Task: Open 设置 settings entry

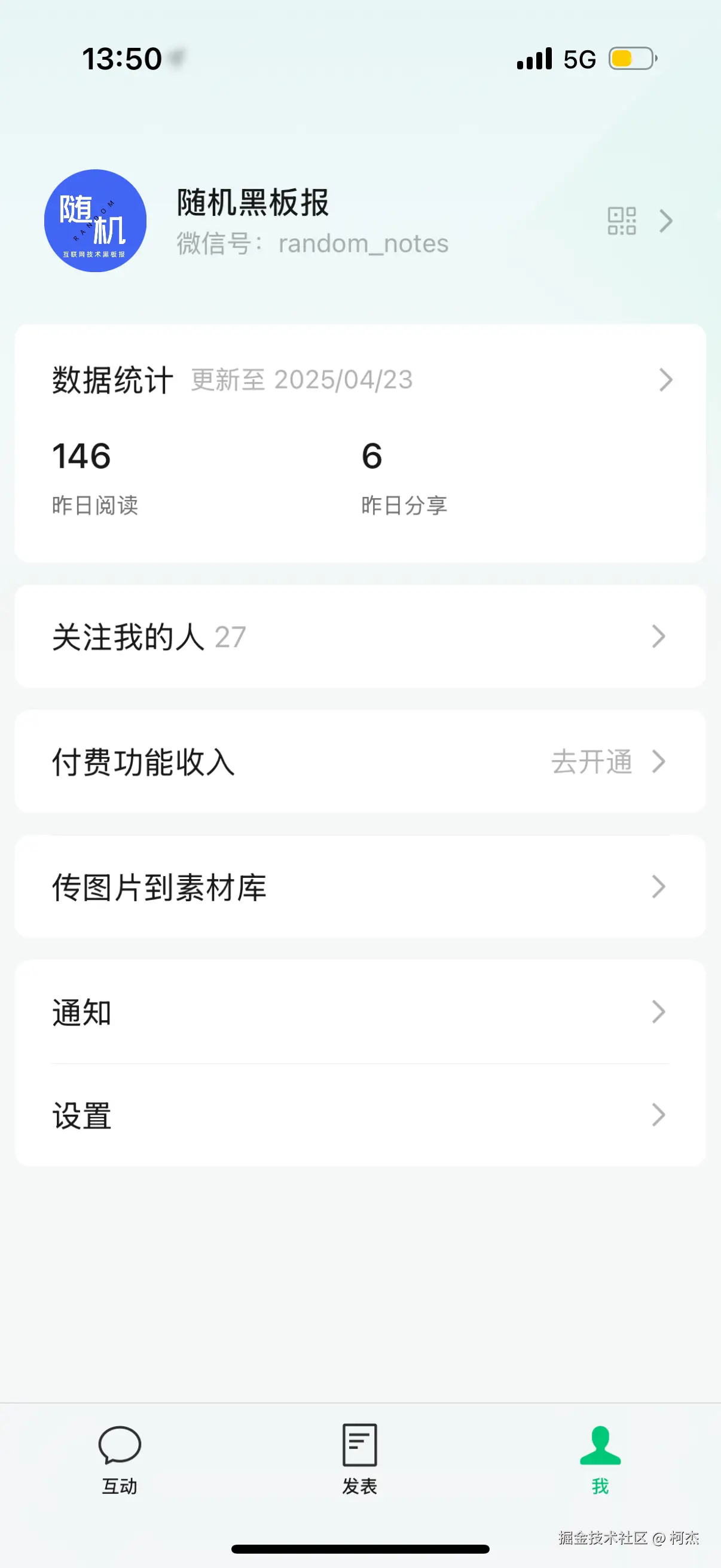Action: coord(81,1115)
